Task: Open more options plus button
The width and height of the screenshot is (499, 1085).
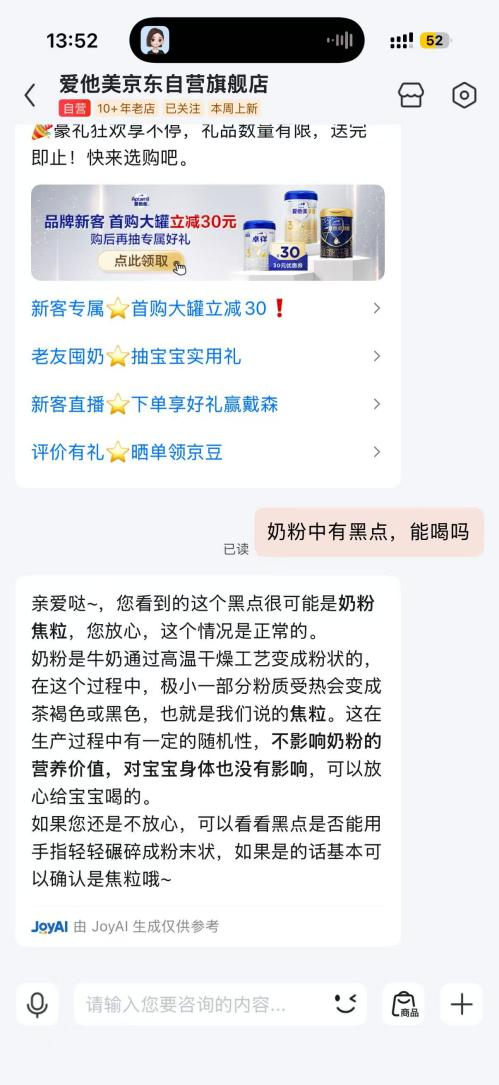Action: coord(461,1004)
